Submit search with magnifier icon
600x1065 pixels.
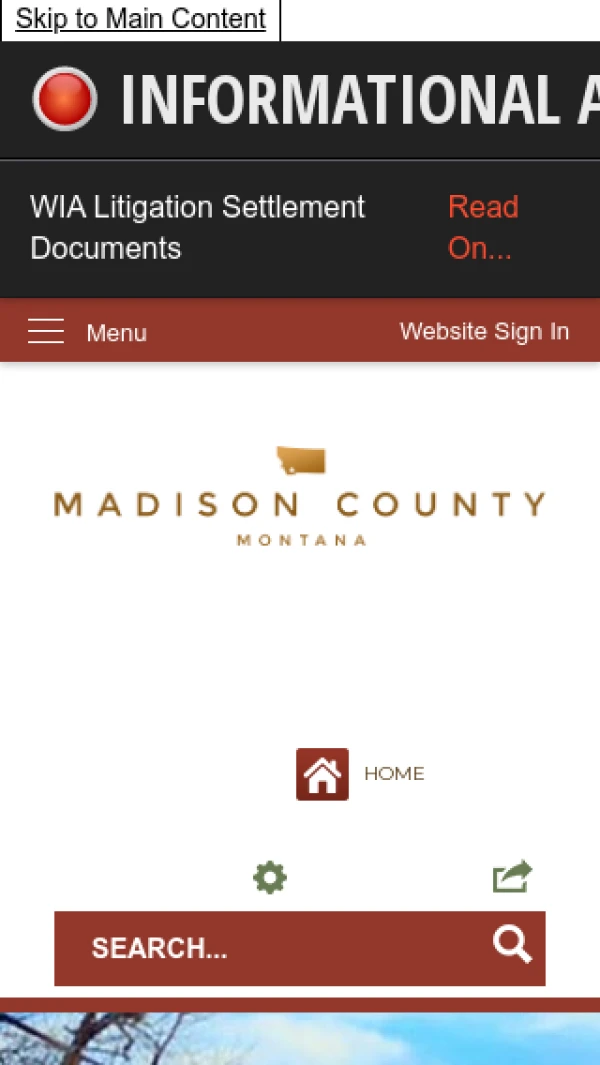pos(512,945)
